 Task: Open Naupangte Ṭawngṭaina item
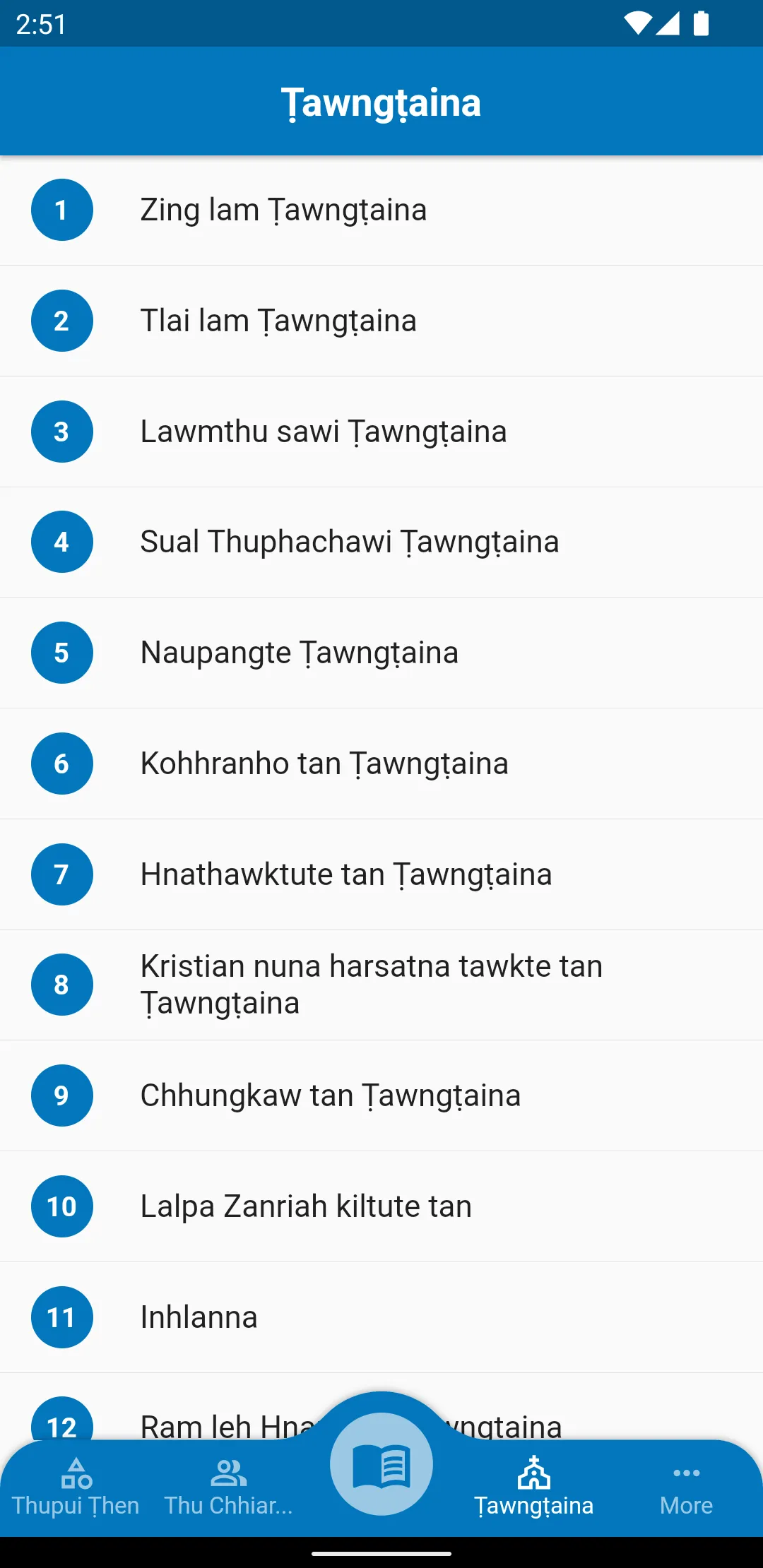pyautogui.click(x=300, y=653)
